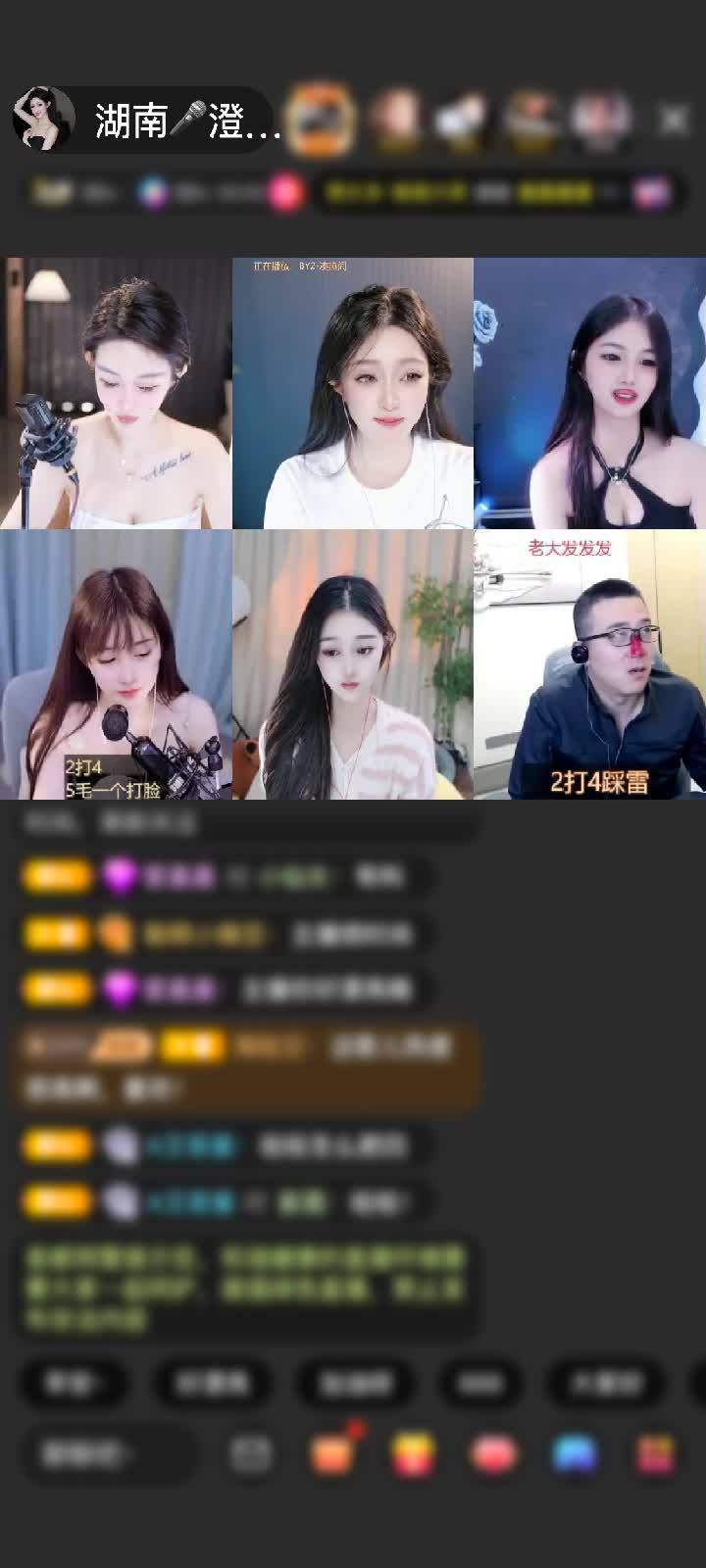
Task: Open the rightmost orange panel icon
Action: pos(648,1451)
